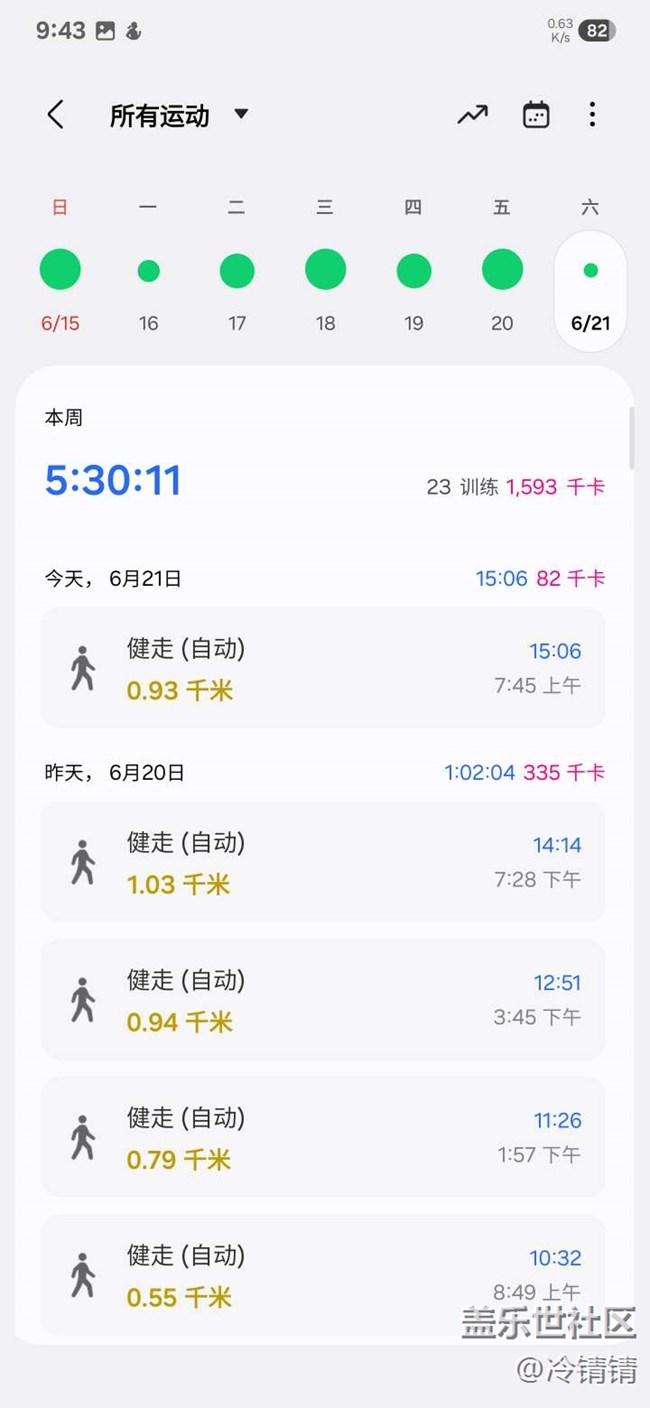This screenshot has width=650, height=1408.
Task: Open the 0.93 千米 walk at 7:45 上午
Action: pyautogui.click(x=322, y=668)
